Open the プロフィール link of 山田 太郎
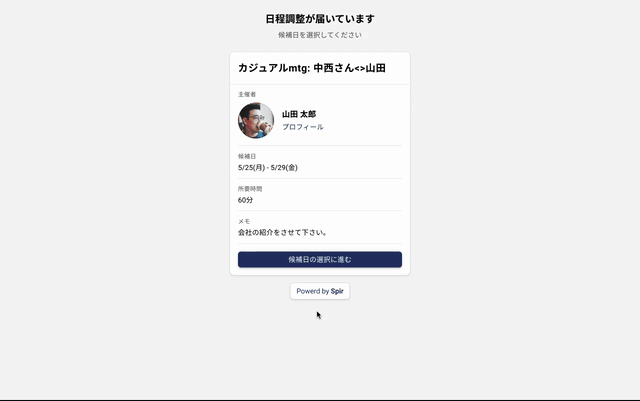Screen dimensions: 640x401 (302, 127)
